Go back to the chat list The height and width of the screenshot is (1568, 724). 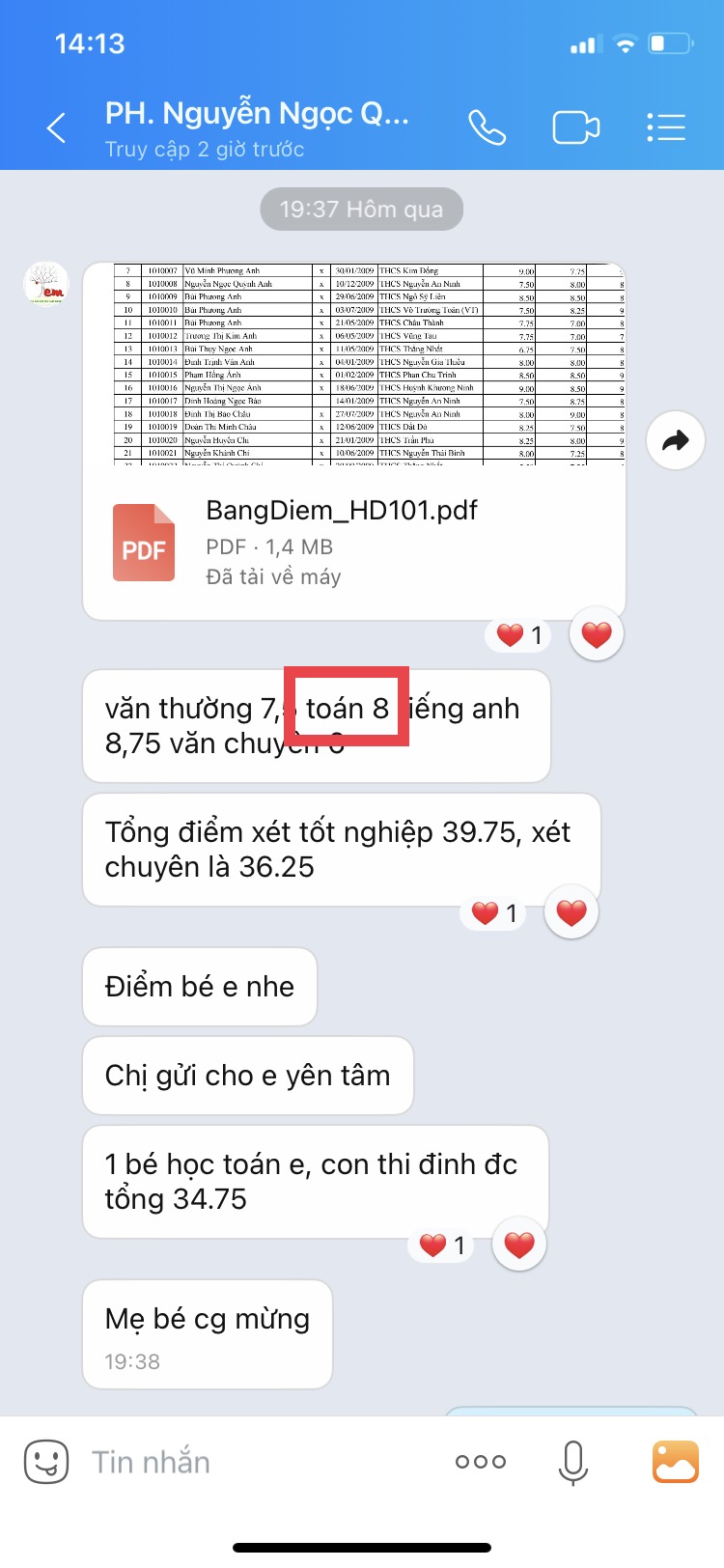57,127
